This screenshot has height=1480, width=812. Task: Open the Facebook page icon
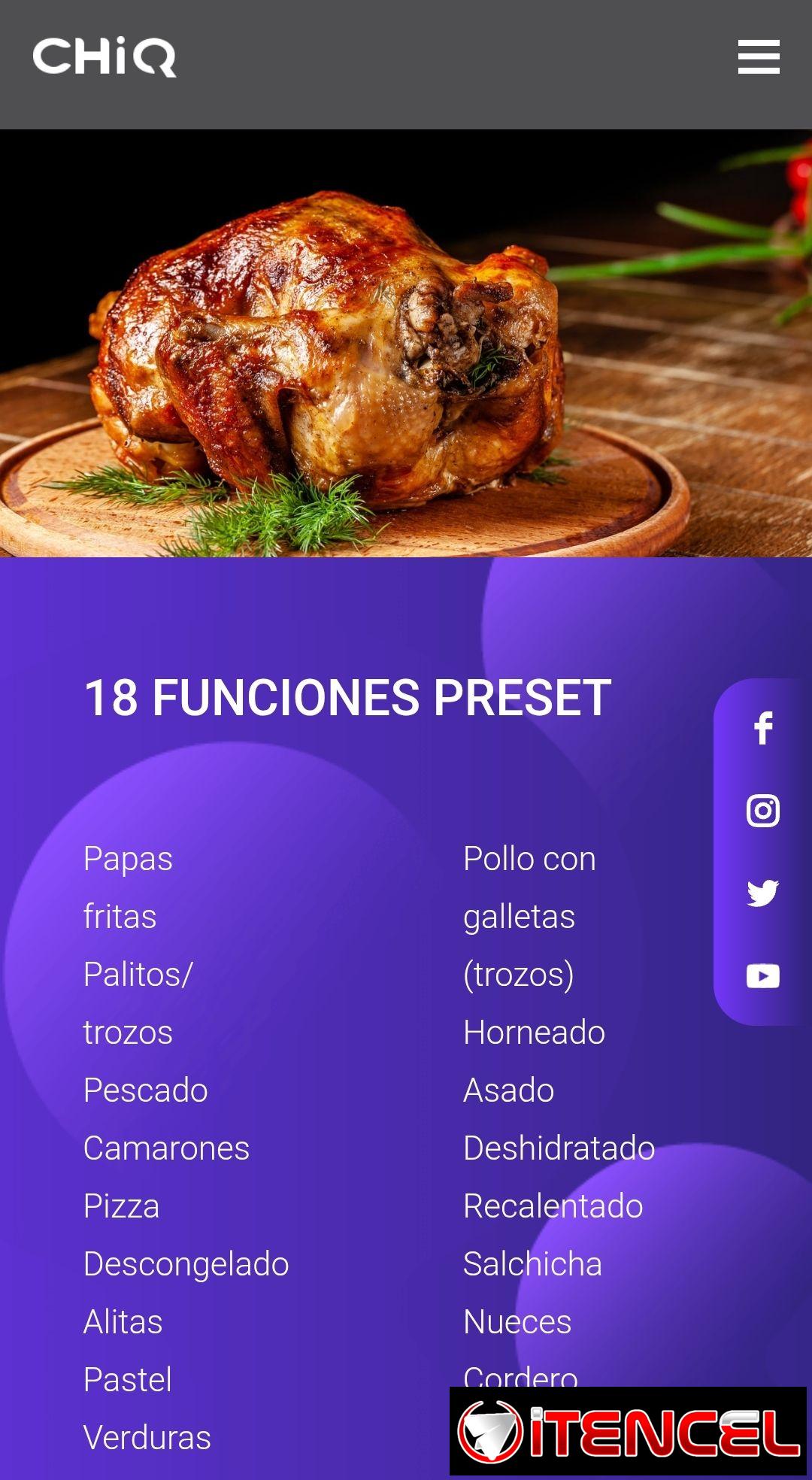[x=762, y=729]
